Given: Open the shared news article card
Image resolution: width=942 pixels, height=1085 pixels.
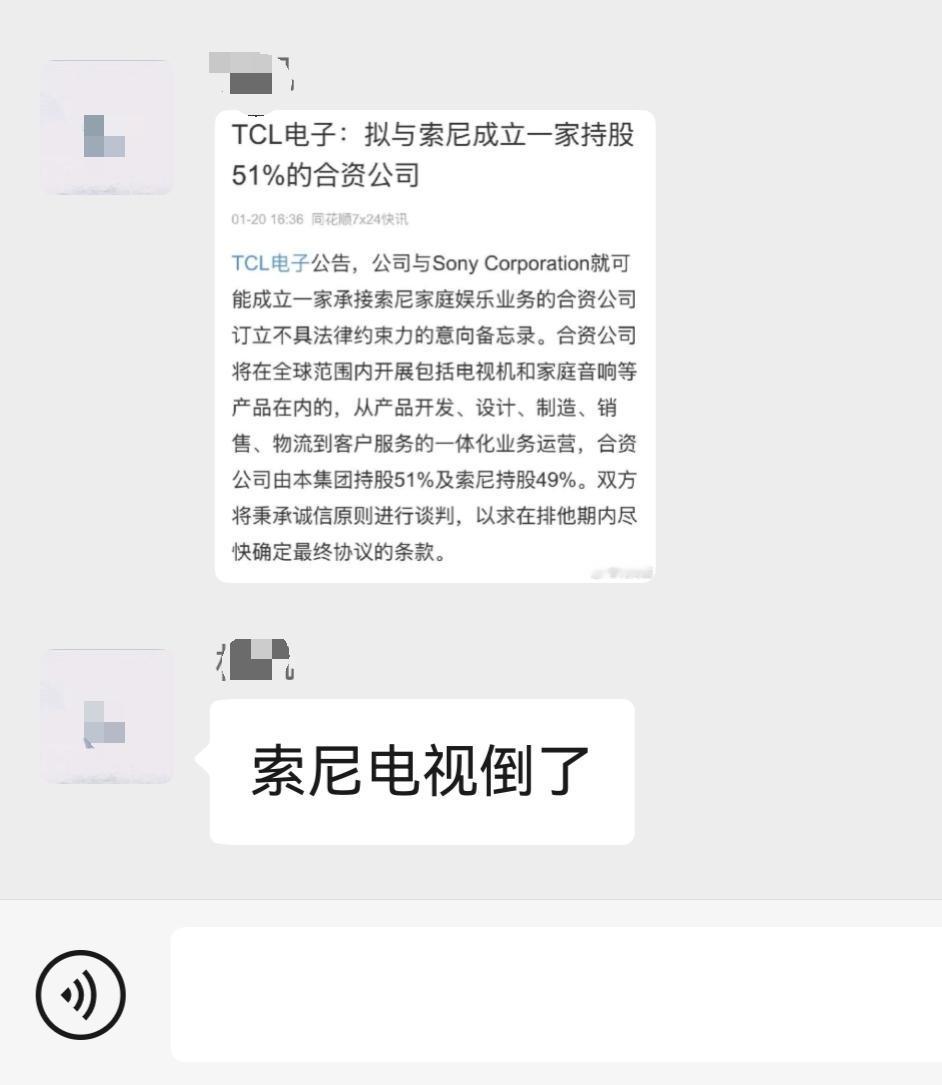Looking at the screenshot, I should coord(434,345).
